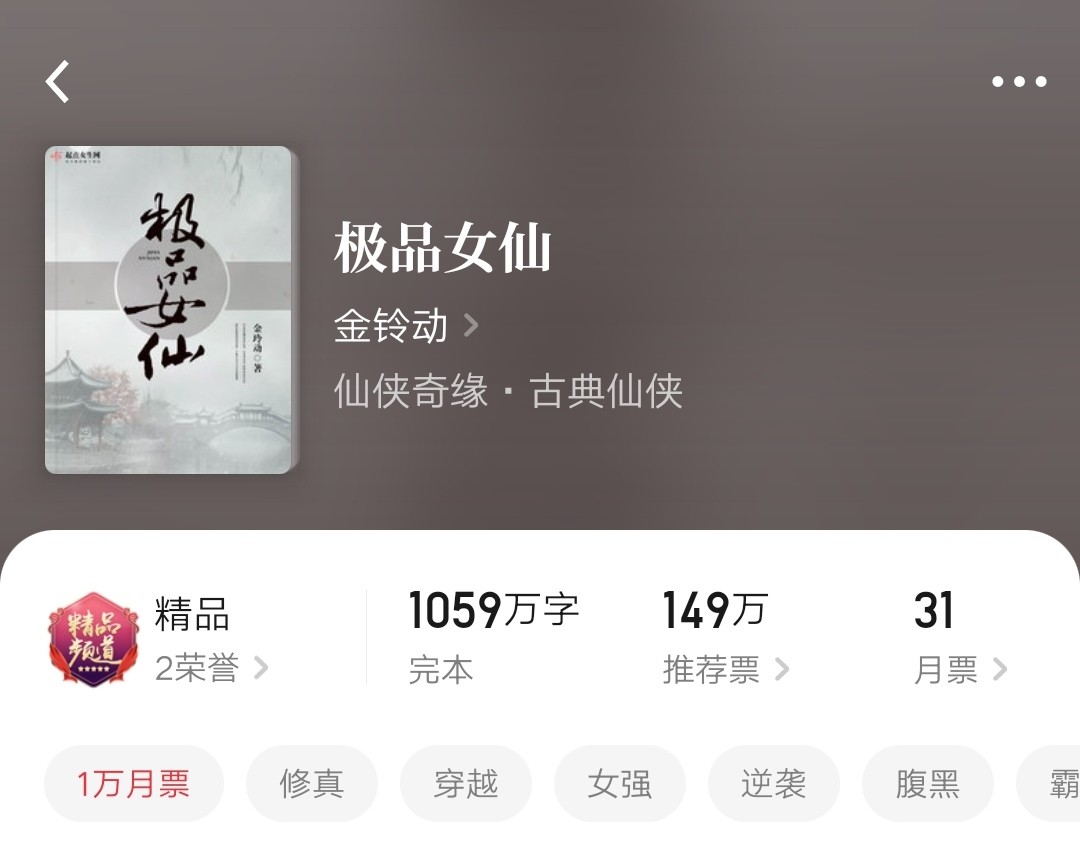
Task: View the 2荣誉 honors details
Action: click(211, 668)
